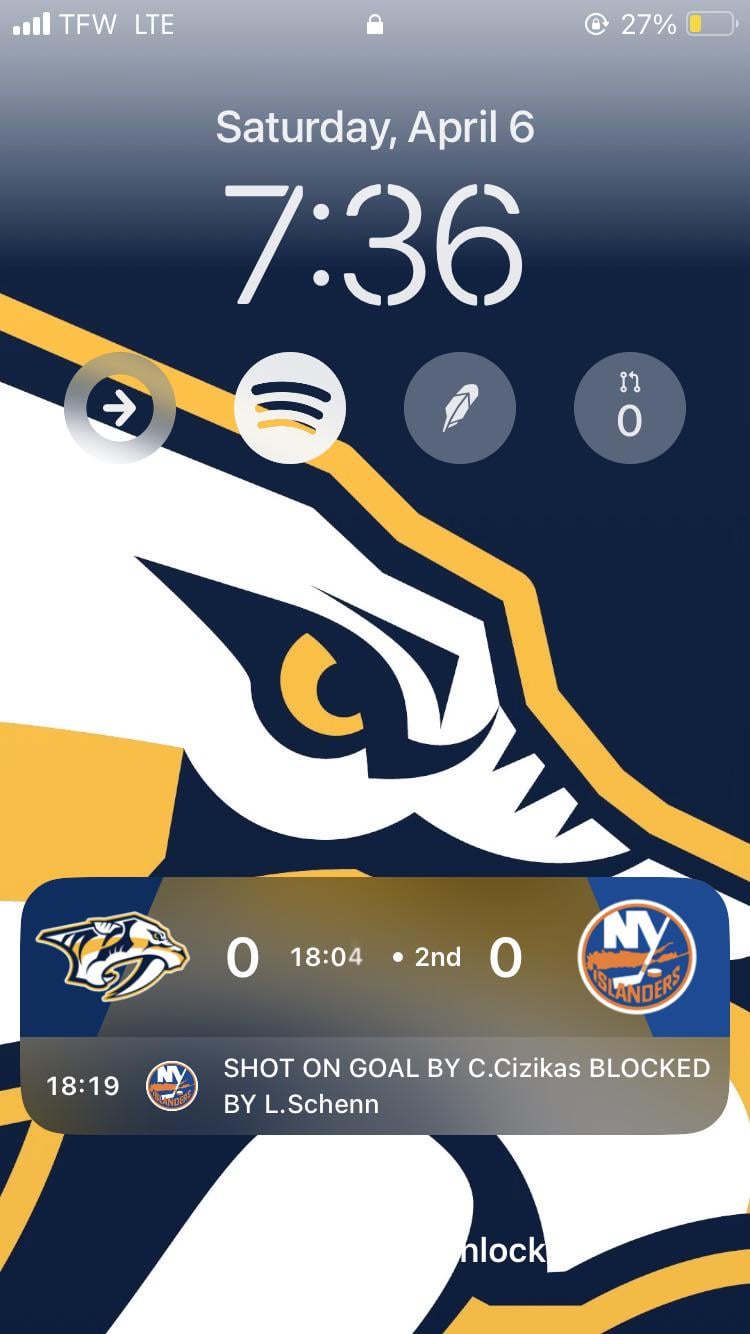The width and height of the screenshot is (750, 1334).
Task: Open the Predators vs Islanders live score
Action: (x=375, y=958)
